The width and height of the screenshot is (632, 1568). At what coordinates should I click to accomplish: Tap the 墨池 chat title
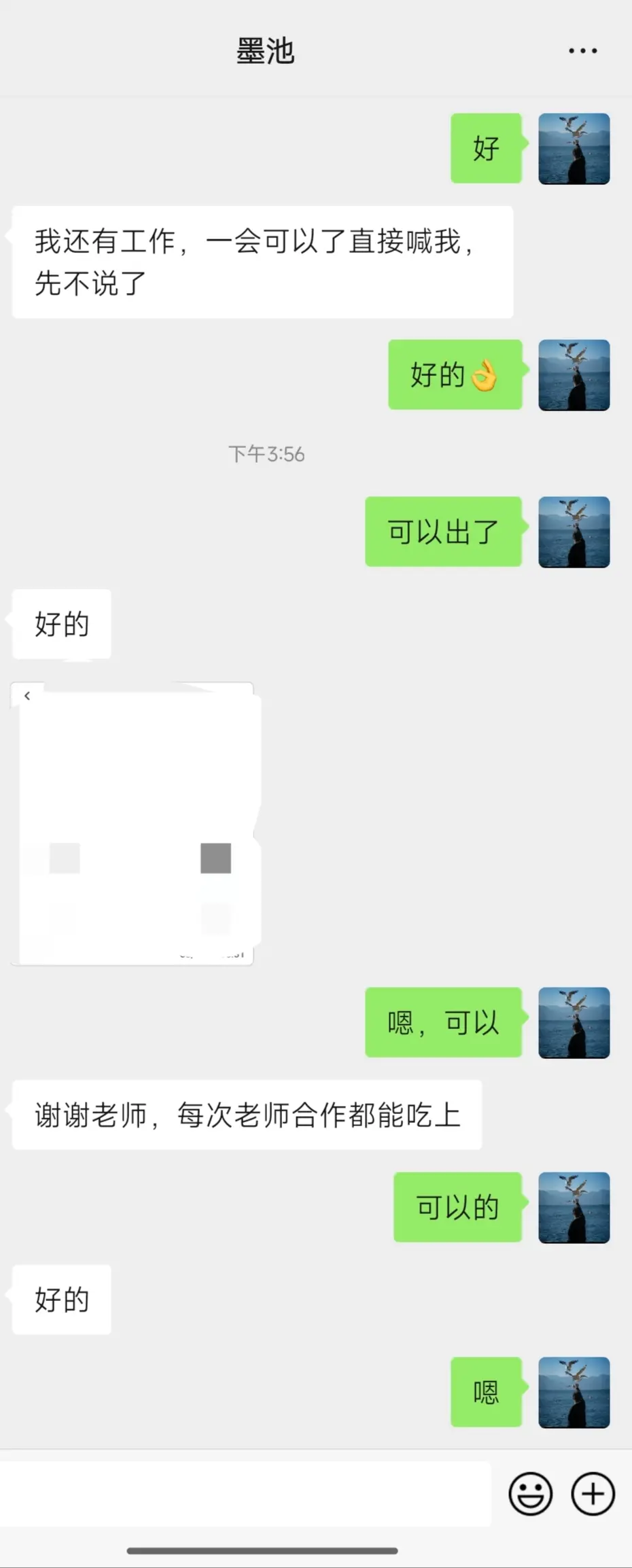click(265, 51)
